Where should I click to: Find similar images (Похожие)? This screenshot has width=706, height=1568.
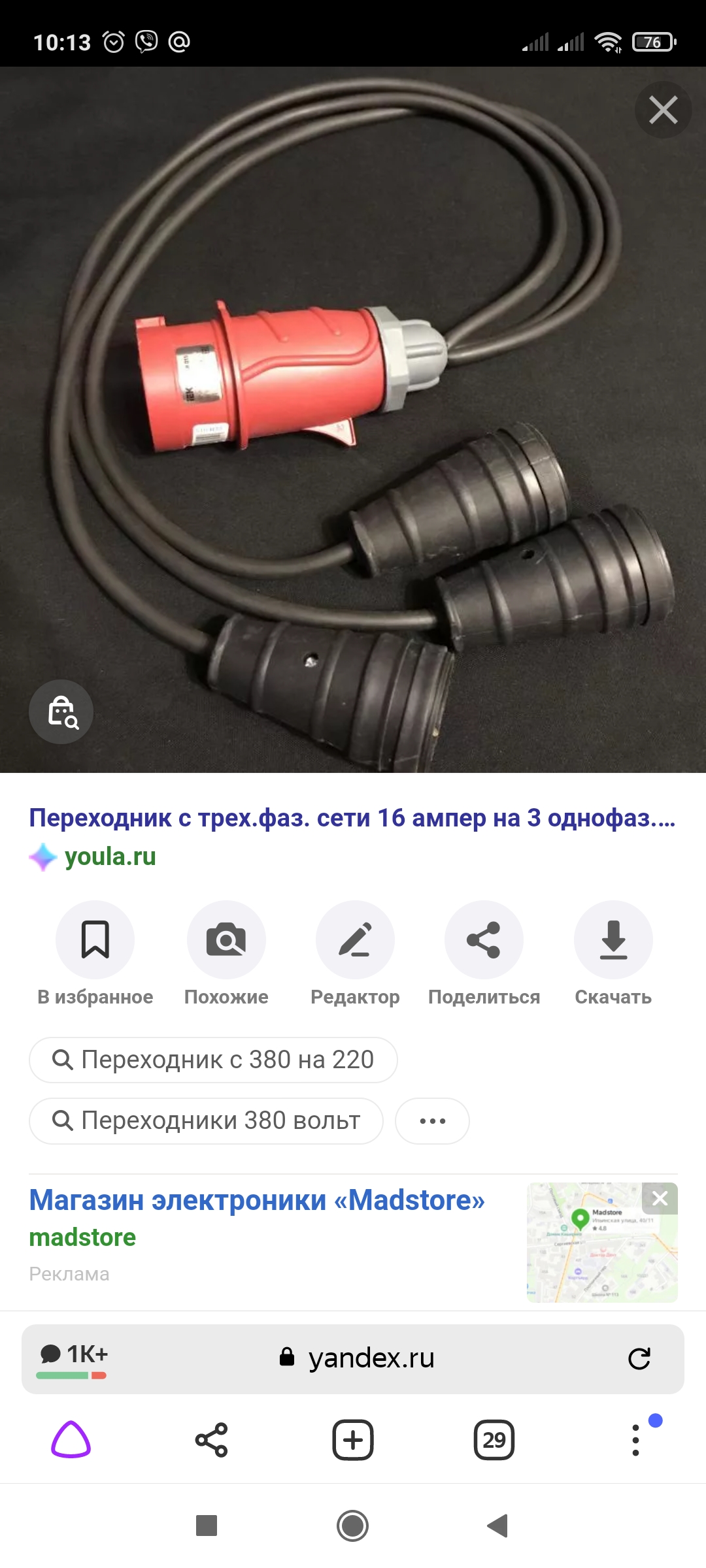click(x=226, y=940)
